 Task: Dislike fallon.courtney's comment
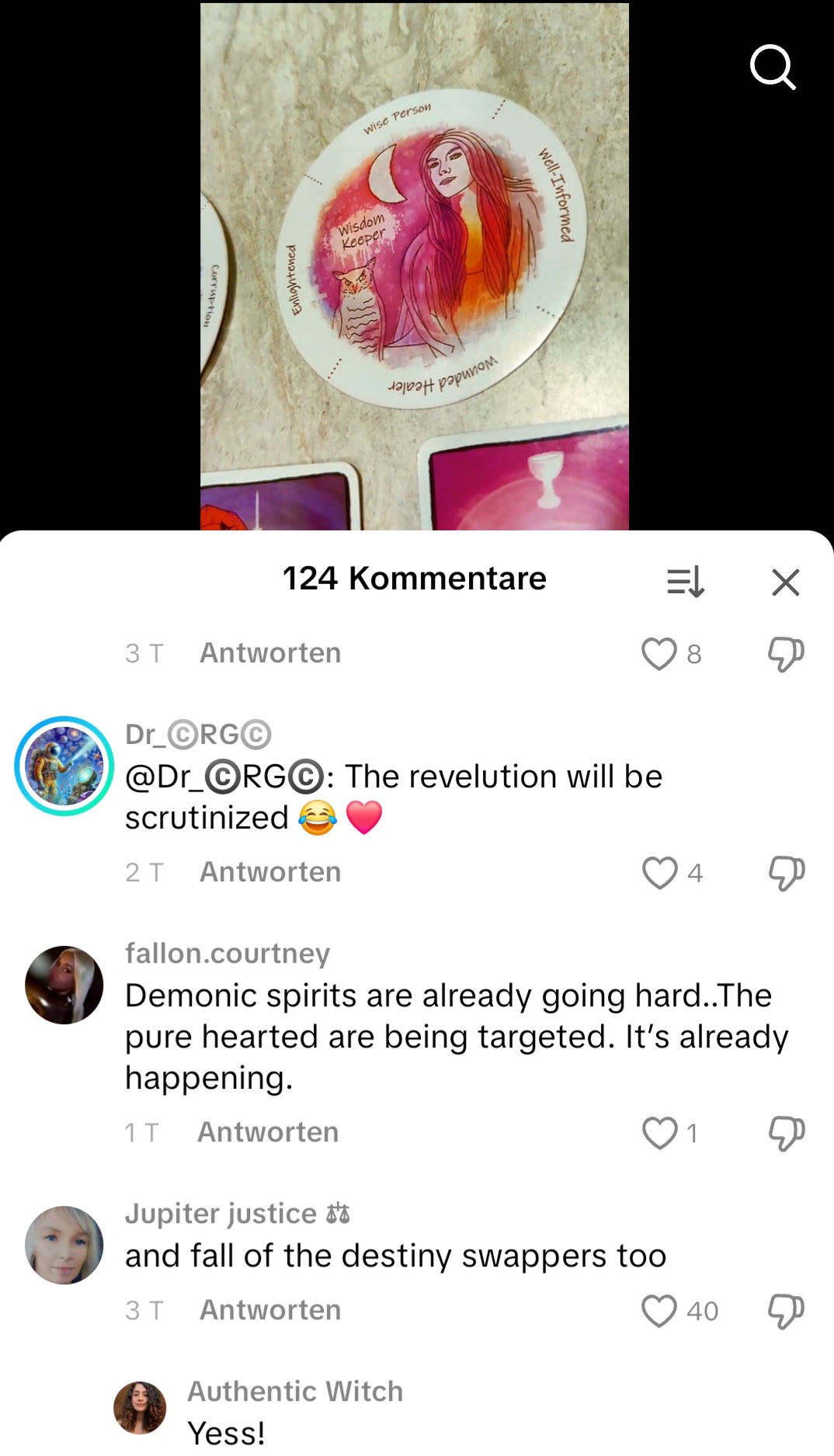(786, 1133)
